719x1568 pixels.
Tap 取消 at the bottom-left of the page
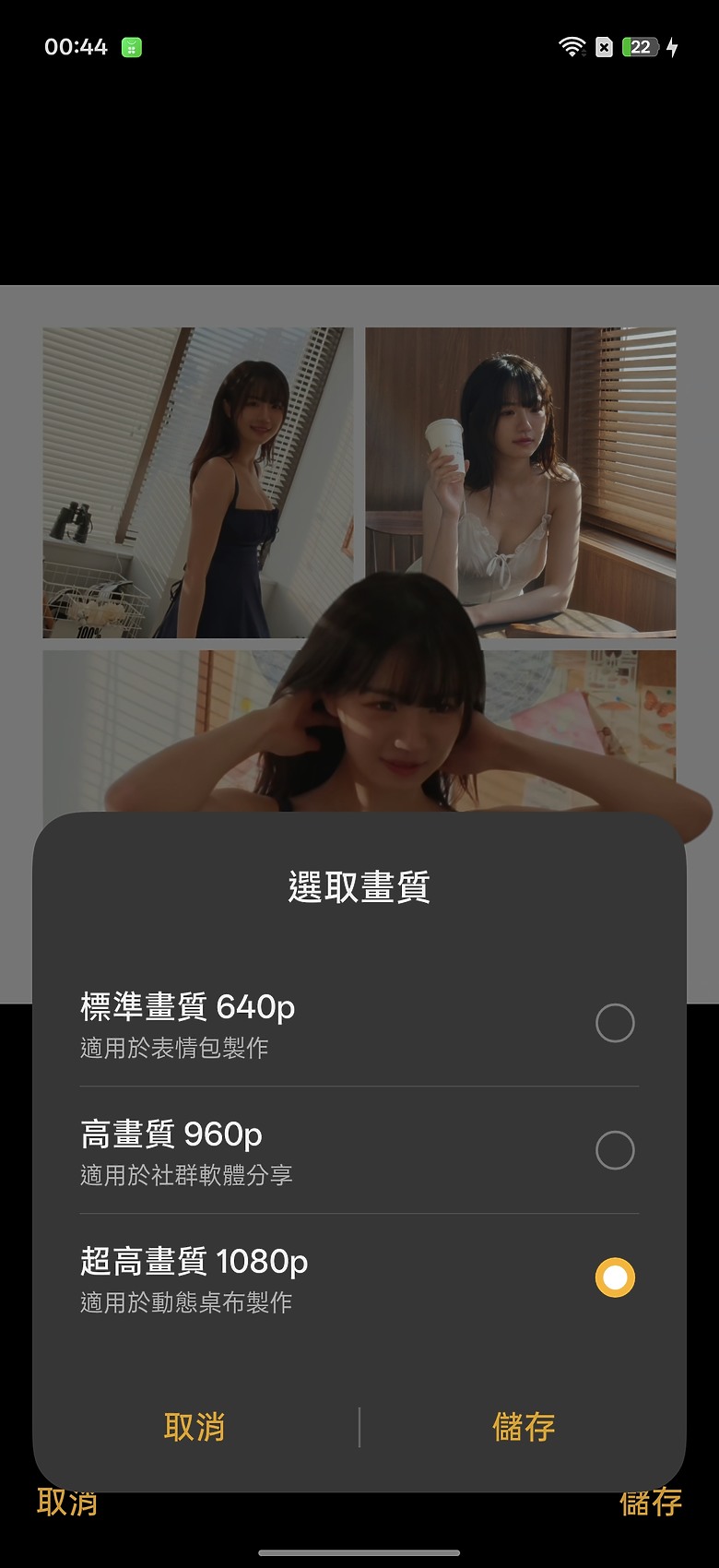pyautogui.click(x=65, y=1503)
